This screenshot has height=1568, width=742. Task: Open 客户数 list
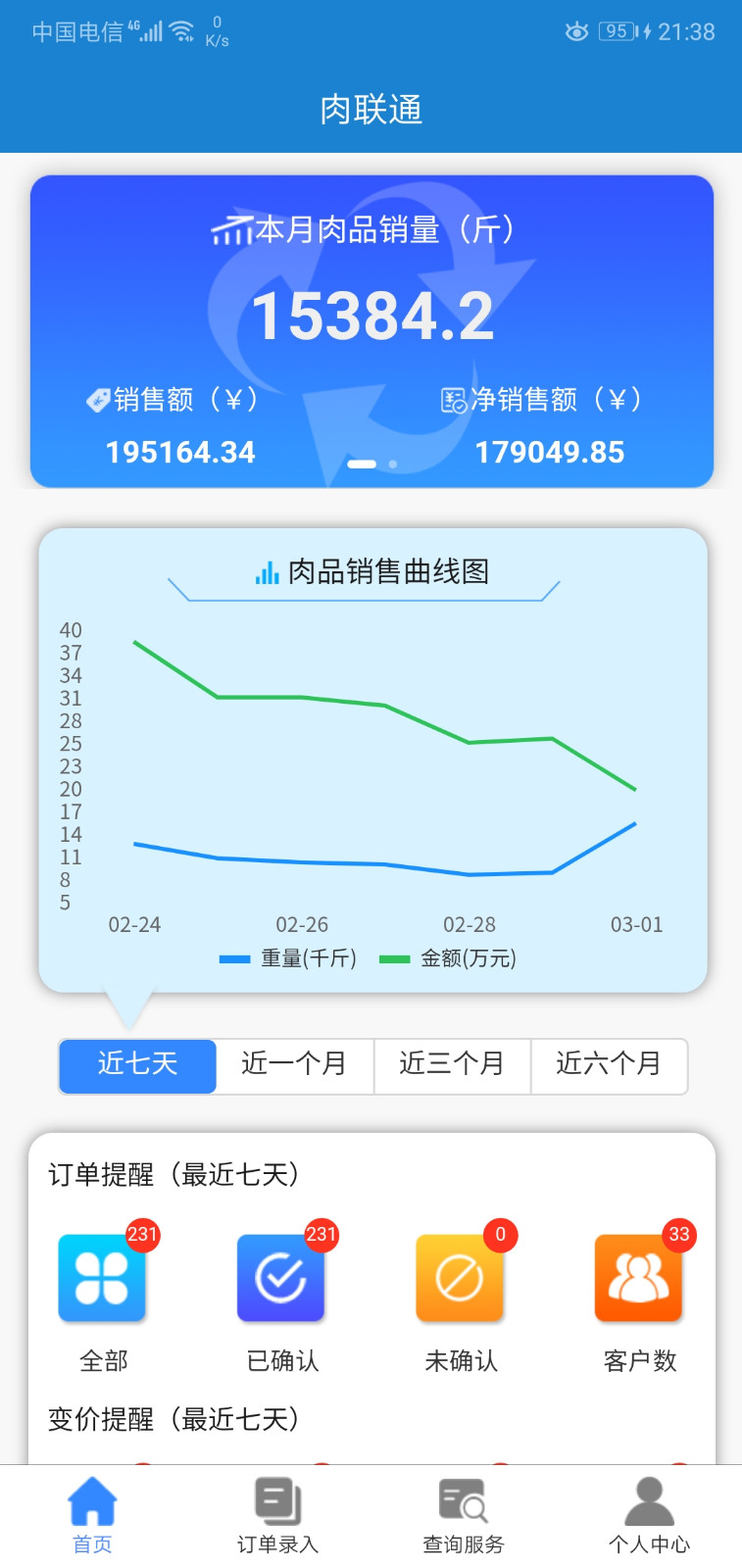click(x=639, y=1279)
